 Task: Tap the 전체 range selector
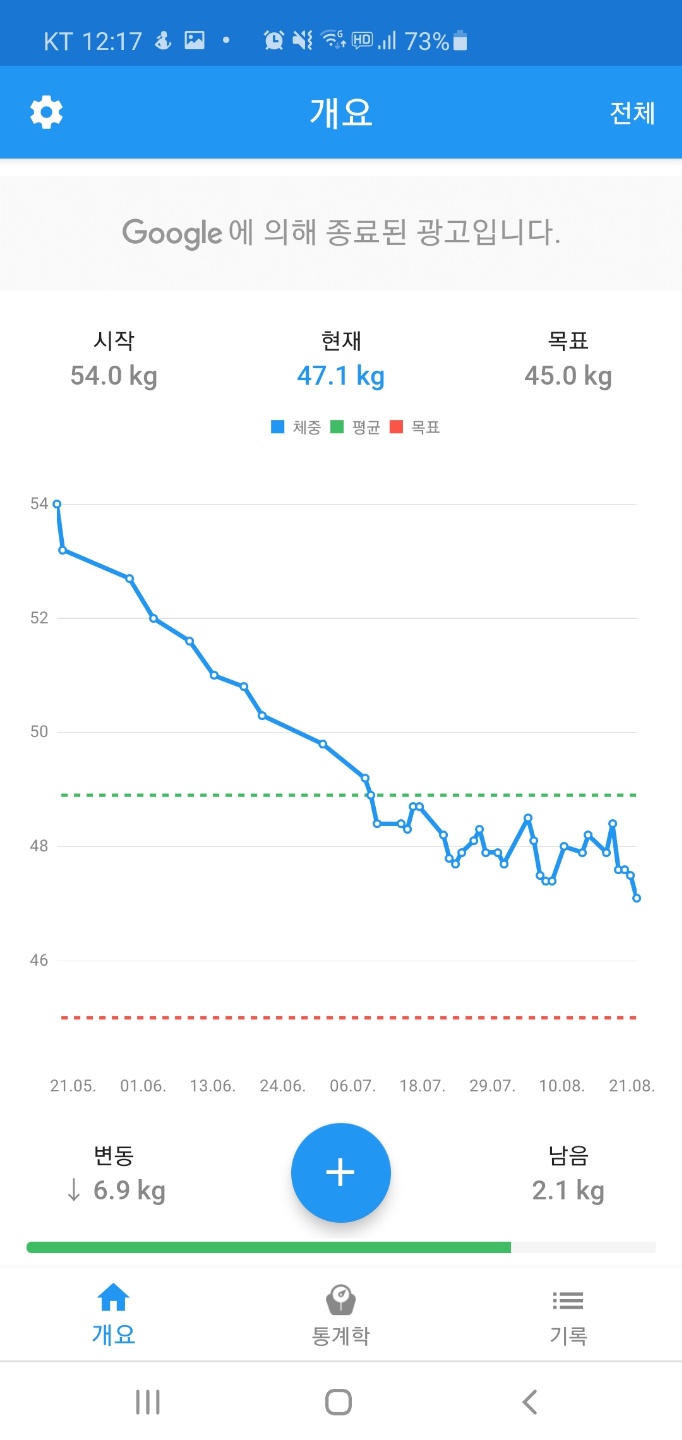pyautogui.click(x=632, y=113)
